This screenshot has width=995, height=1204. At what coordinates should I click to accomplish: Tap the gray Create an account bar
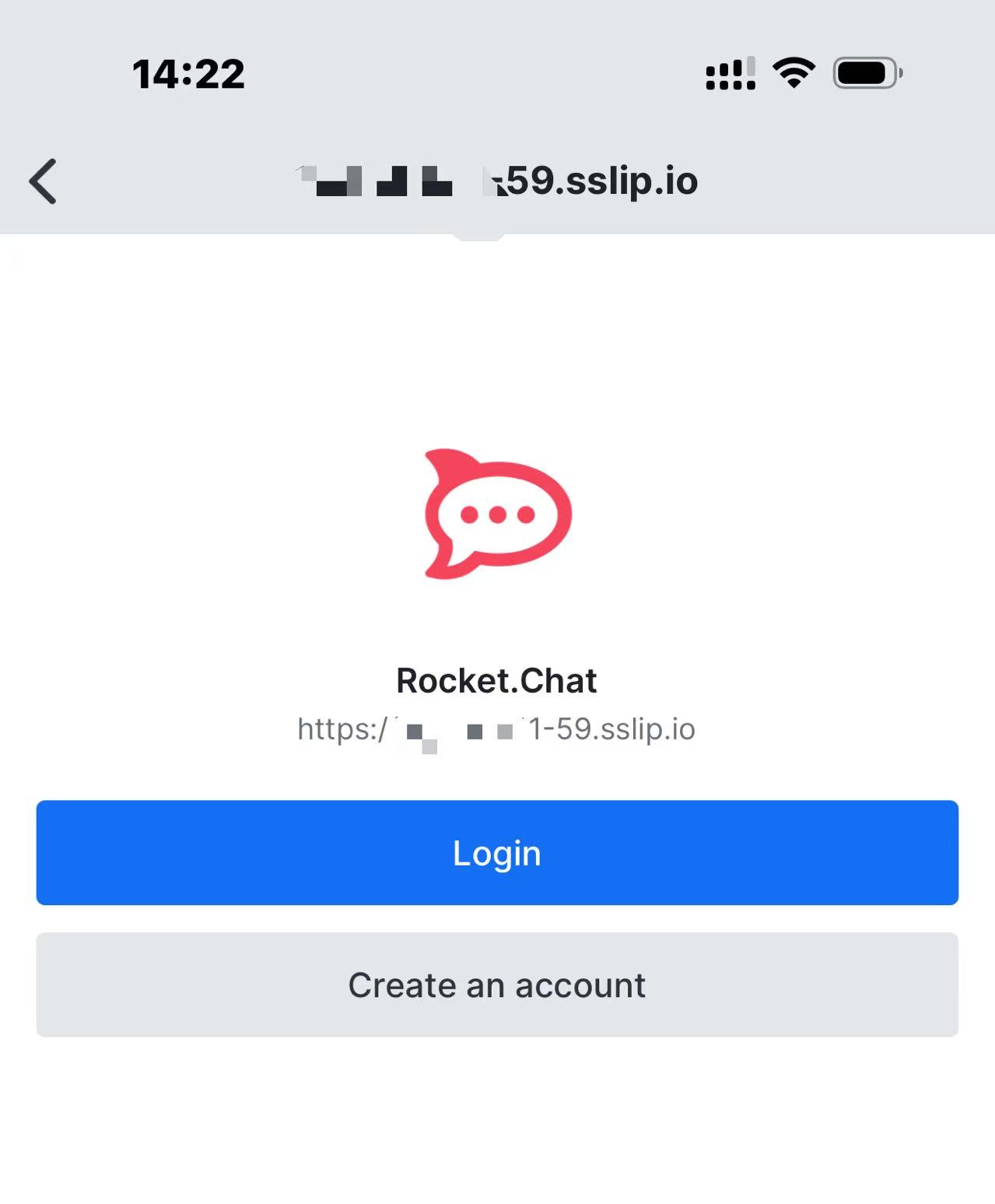click(x=497, y=985)
